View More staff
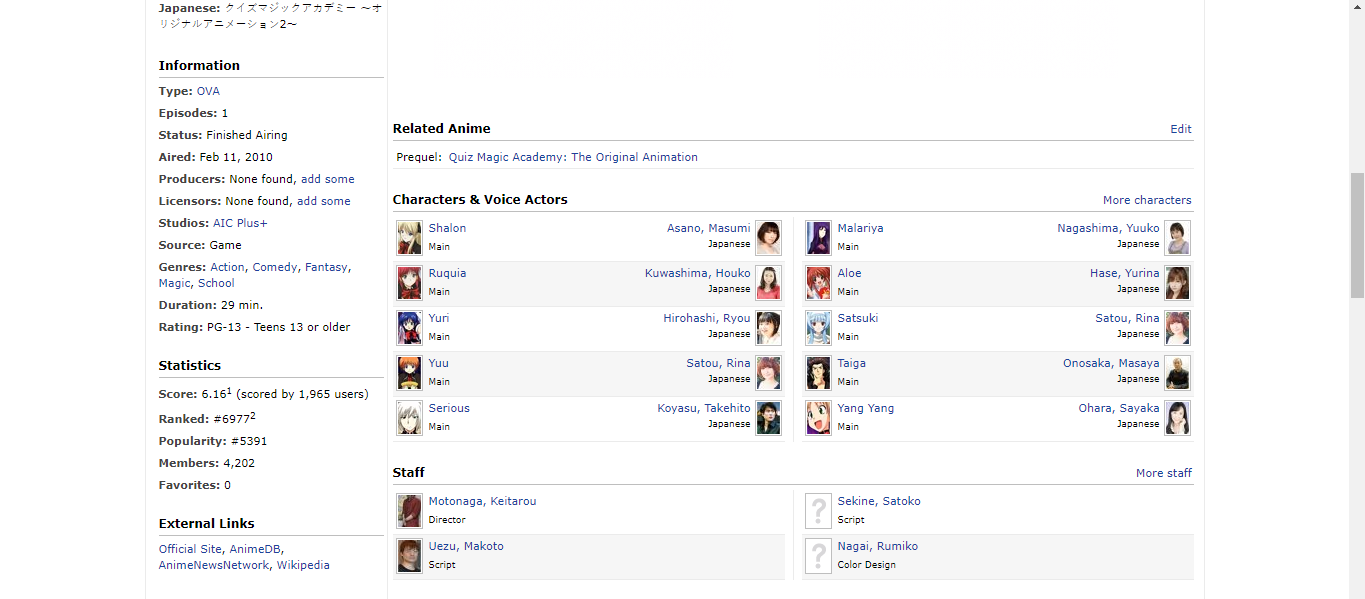 [x=1163, y=473]
